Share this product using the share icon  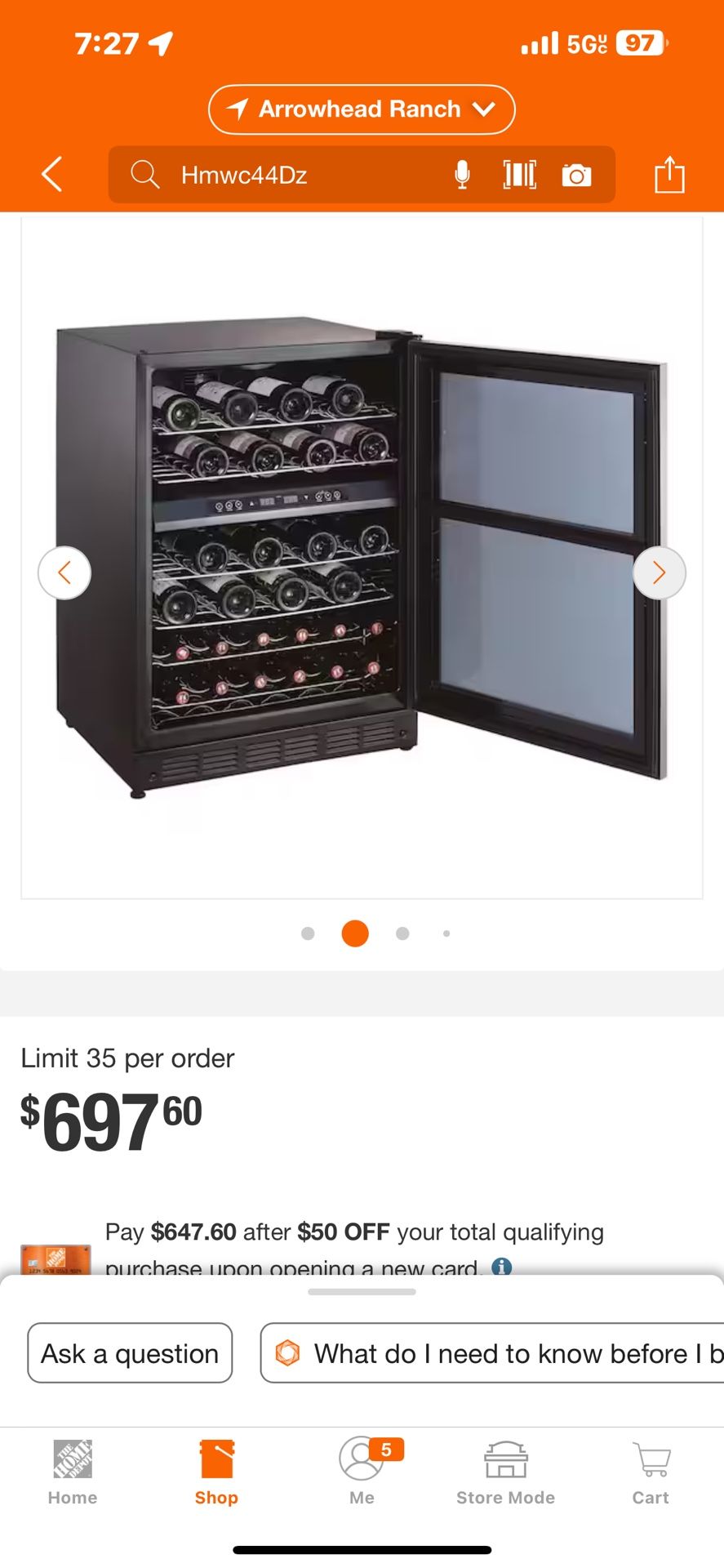pyautogui.click(x=671, y=174)
